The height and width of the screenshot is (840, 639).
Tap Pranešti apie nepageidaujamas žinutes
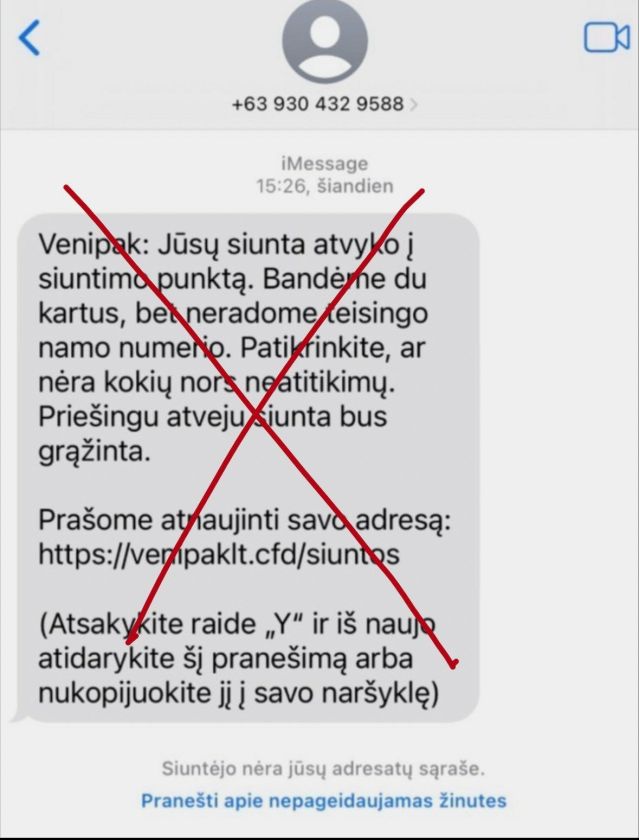click(323, 800)
